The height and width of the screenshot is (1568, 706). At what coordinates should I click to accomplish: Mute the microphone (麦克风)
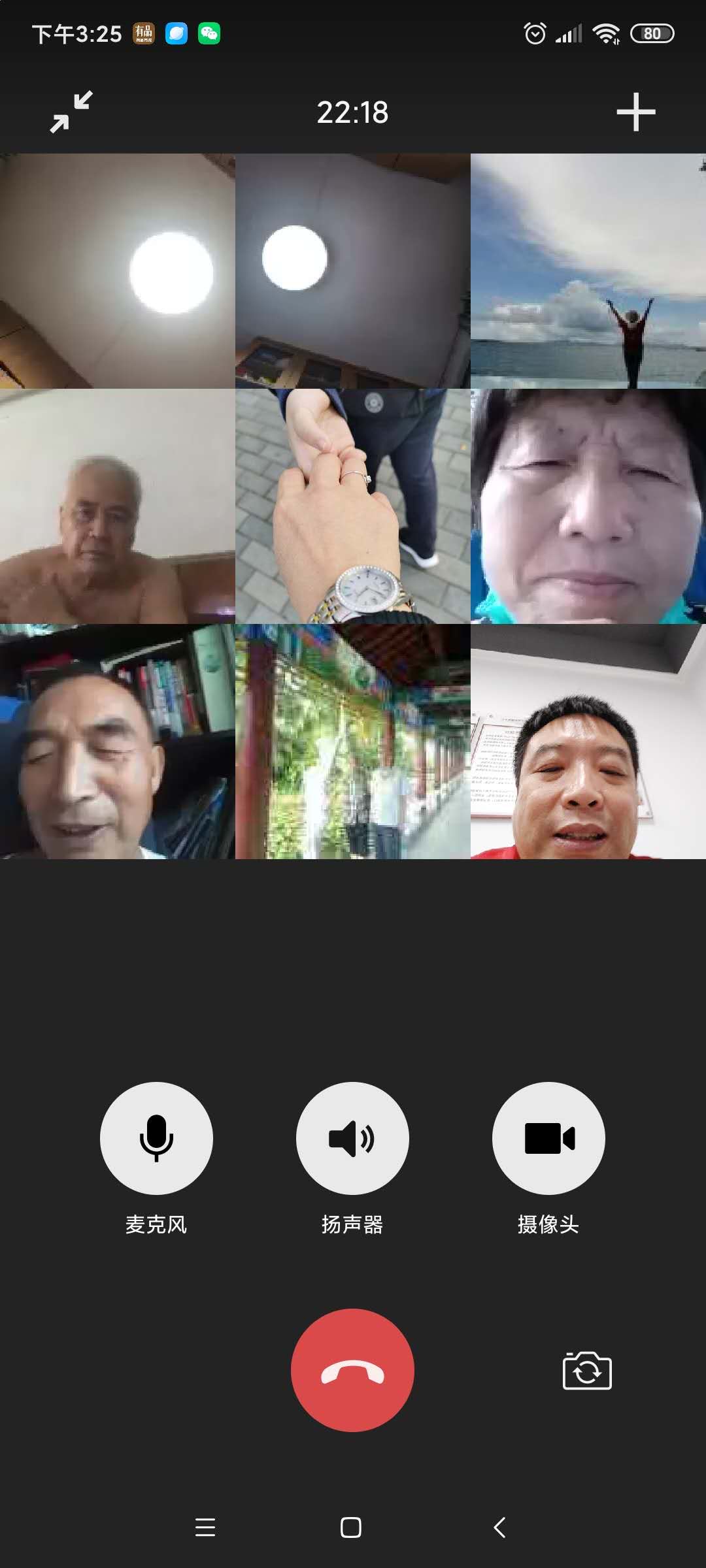pos(156,1138)
